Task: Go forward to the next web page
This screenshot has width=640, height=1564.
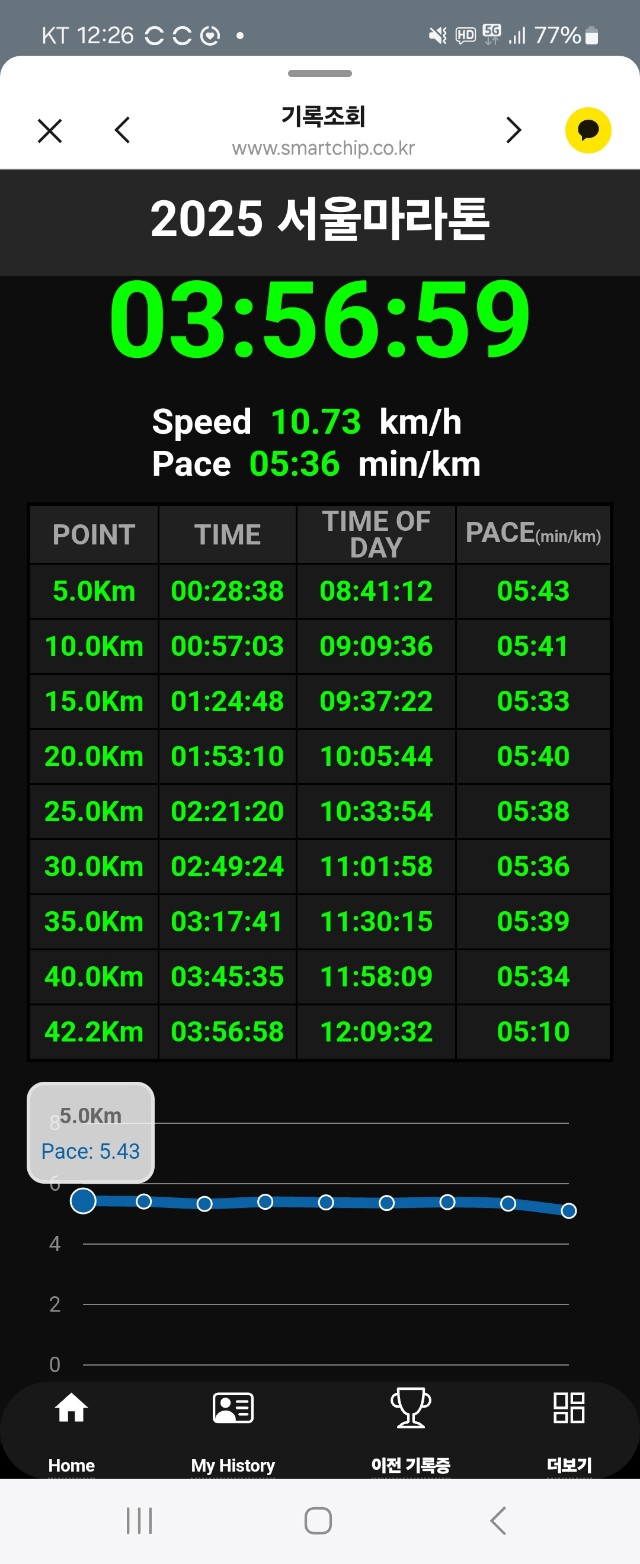Action: pos(513,130)
